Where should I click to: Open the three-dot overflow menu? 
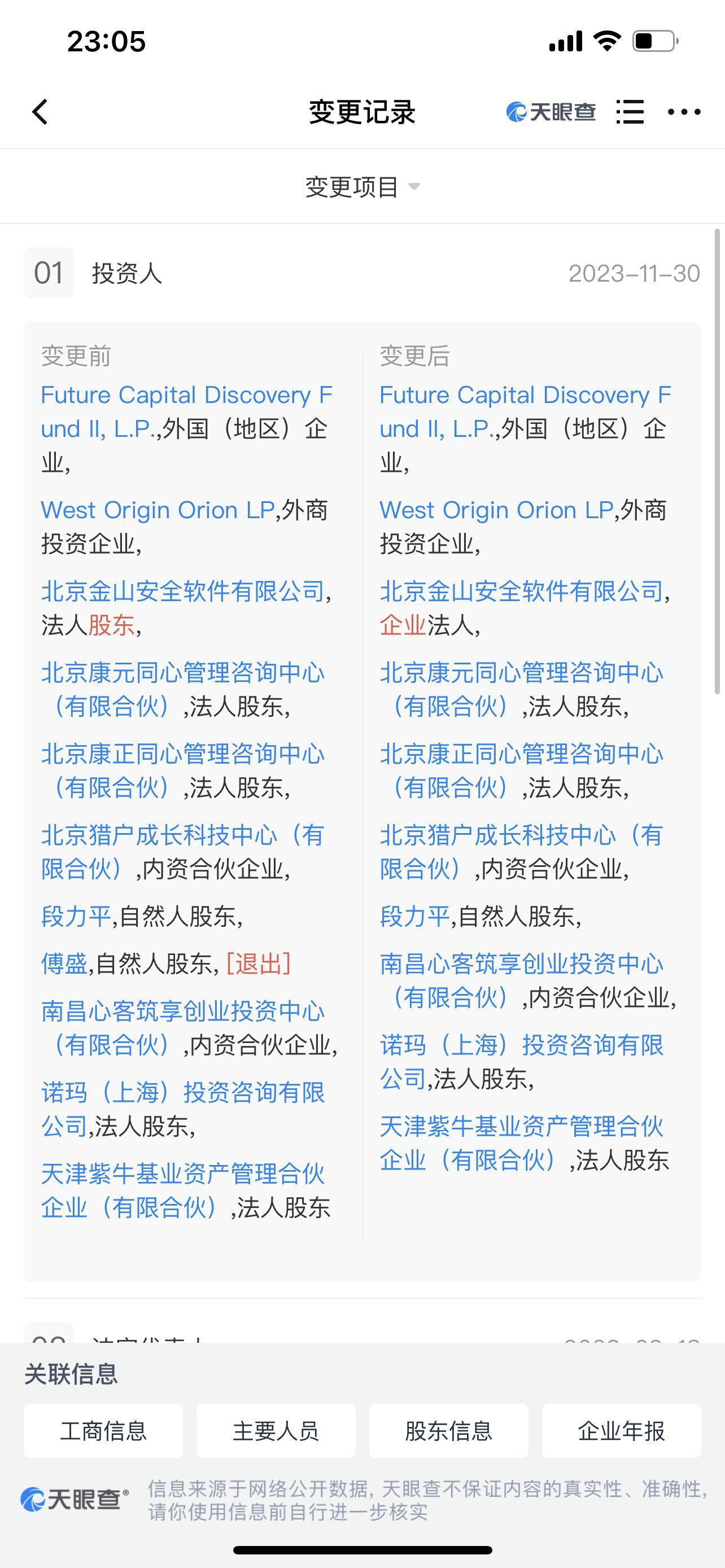point(684,112)
